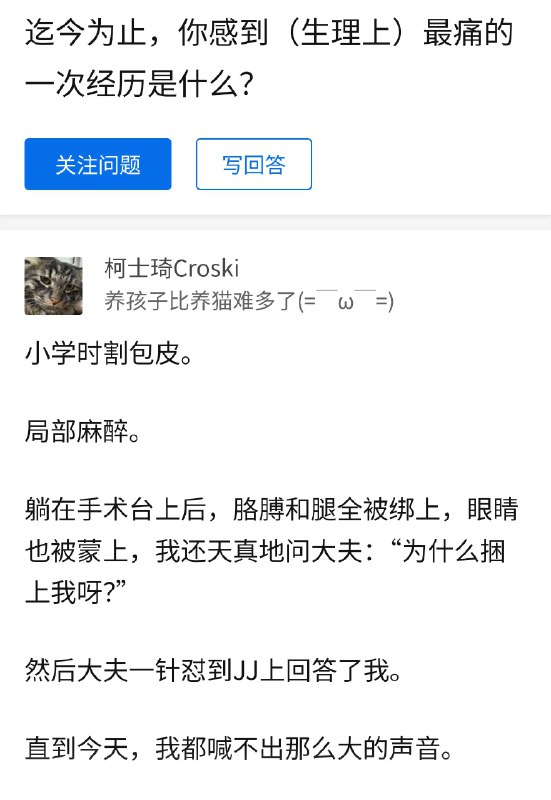Tap 写回答 to write an answer

[254, 164]
